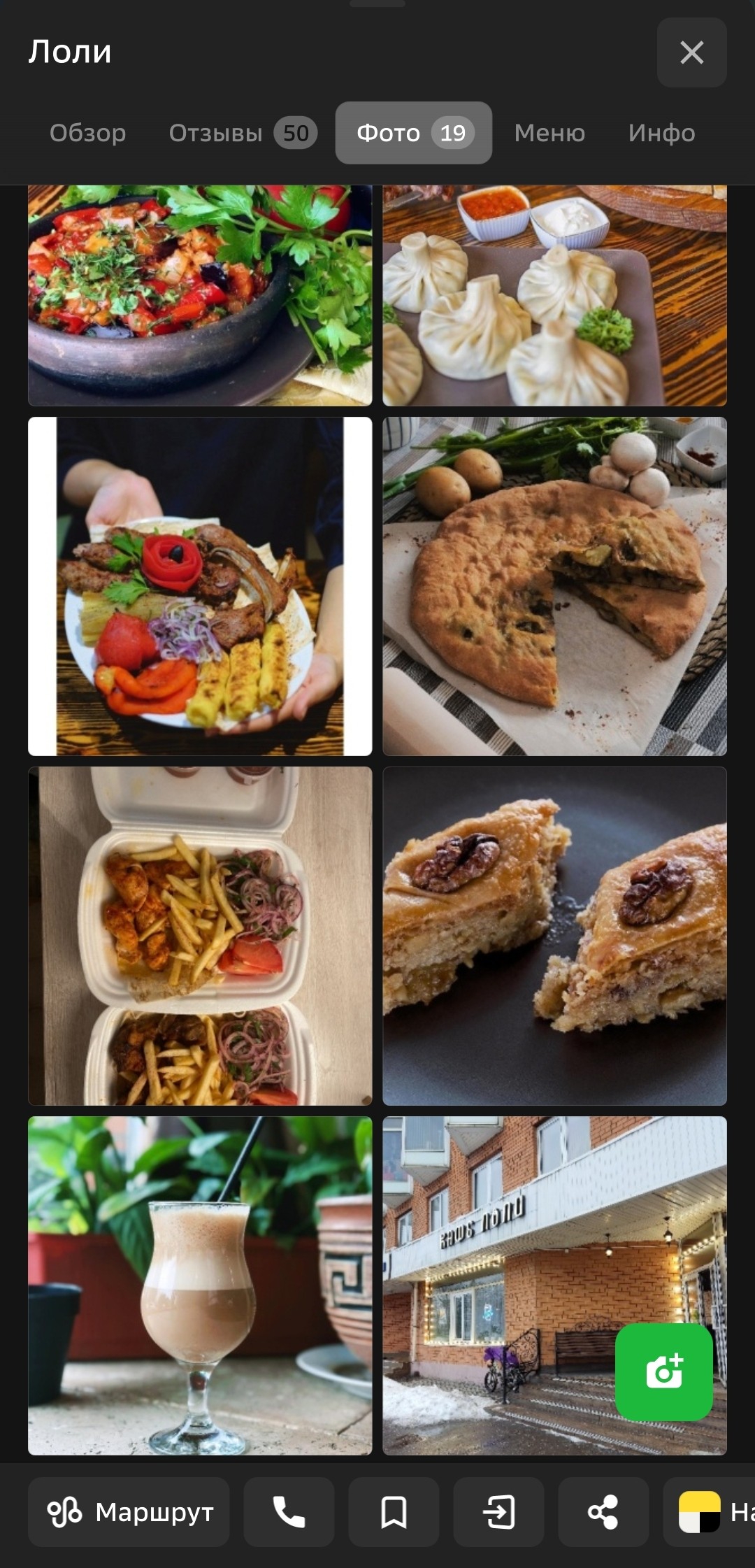Share this place
Image resolution: width=755 pixels, height=1568 pixels.
[x=603, y=1512]
